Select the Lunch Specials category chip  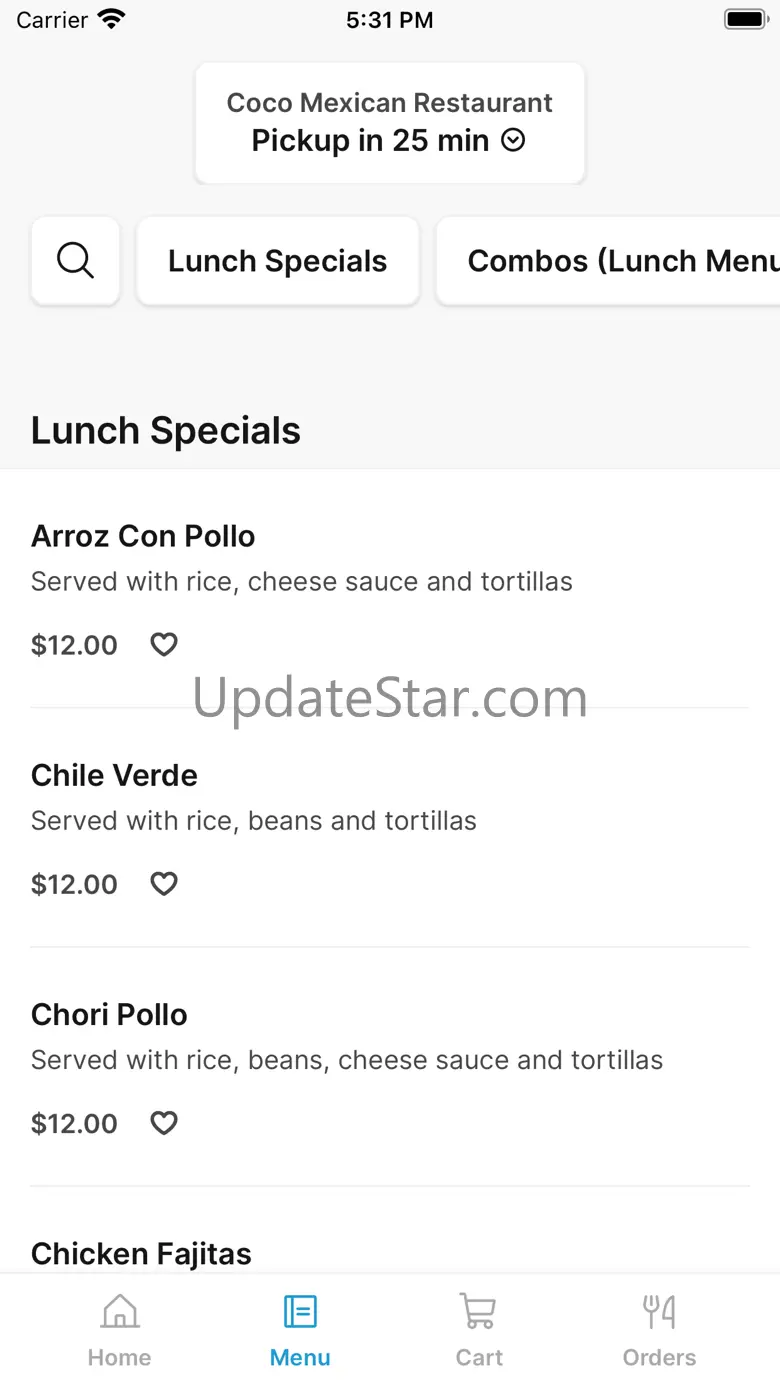click(277, 261)
